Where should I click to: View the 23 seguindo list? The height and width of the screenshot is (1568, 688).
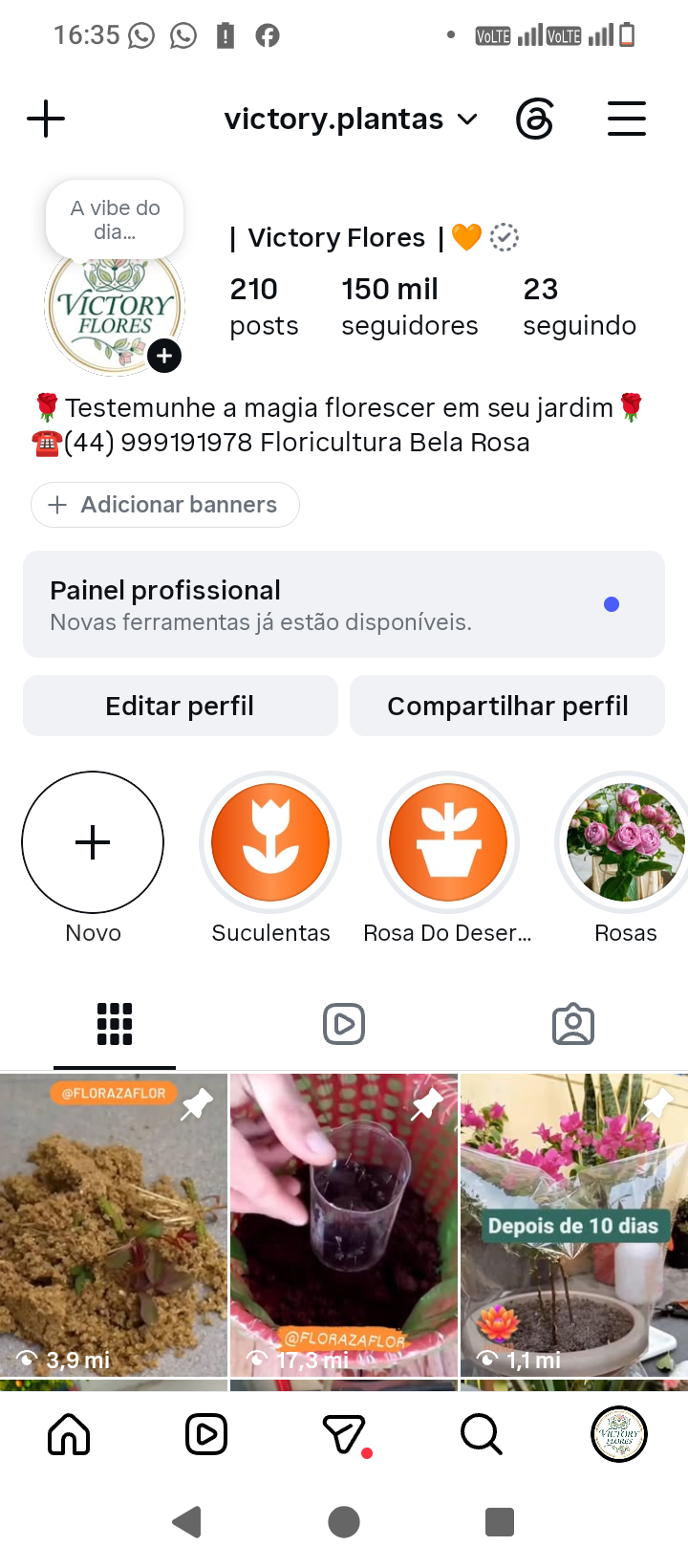point(579,306)
